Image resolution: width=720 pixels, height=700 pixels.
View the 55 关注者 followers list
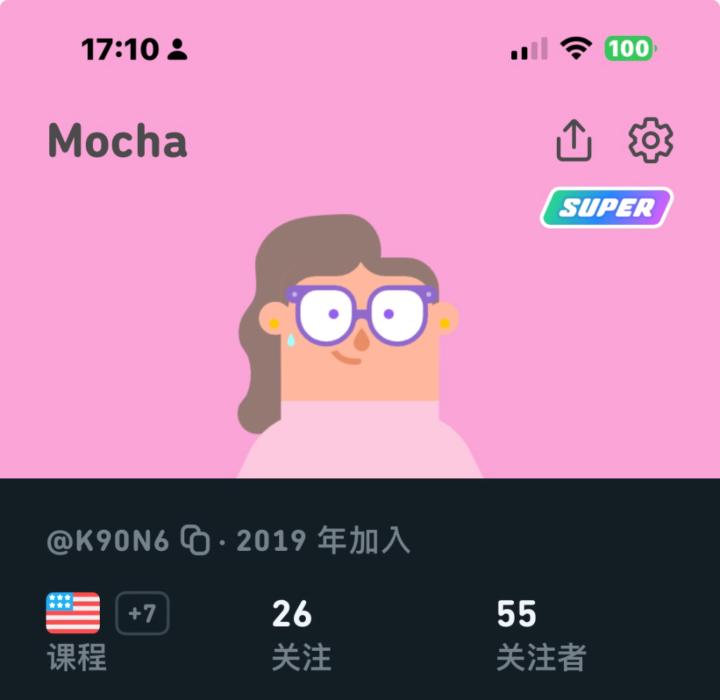tap(540, 633)
